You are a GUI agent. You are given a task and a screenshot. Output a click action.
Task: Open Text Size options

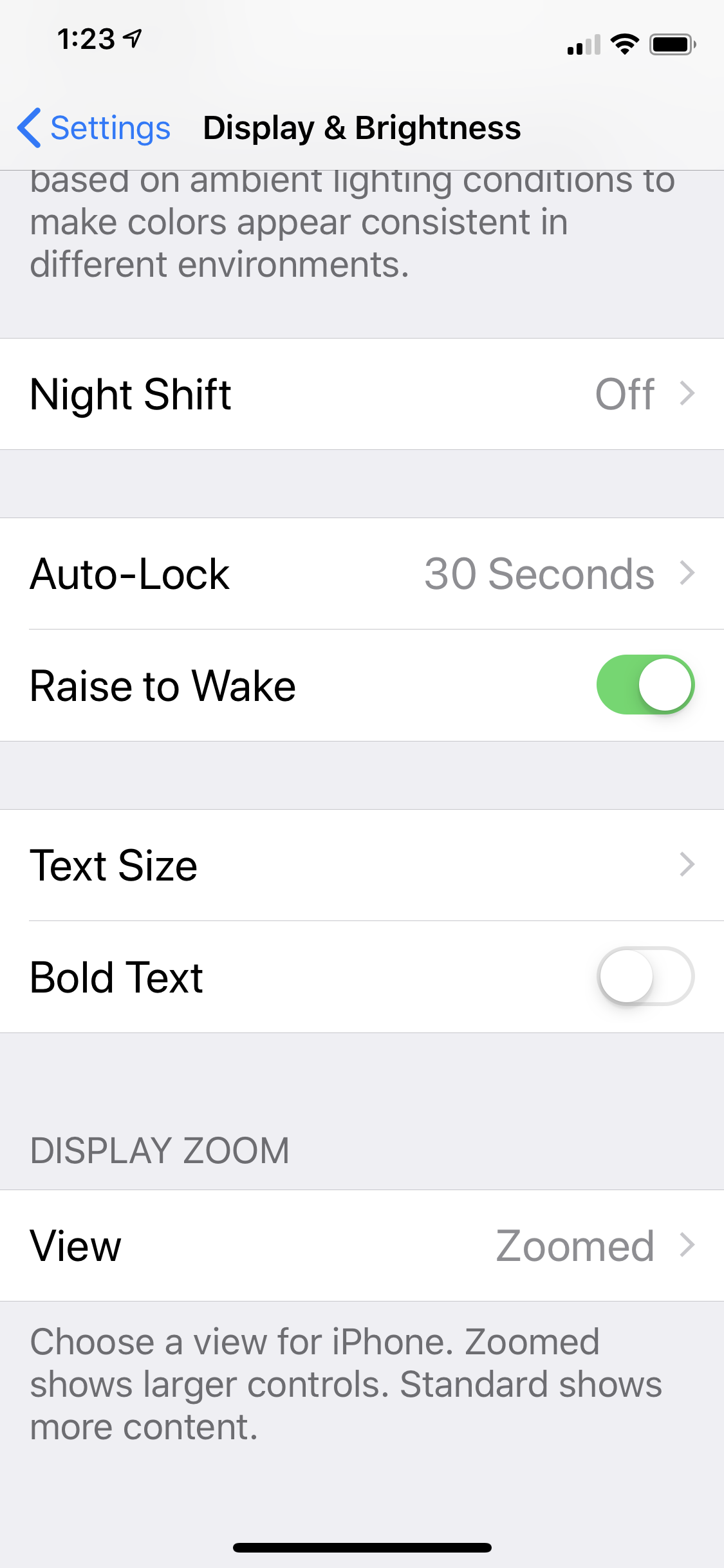[362, 865]
